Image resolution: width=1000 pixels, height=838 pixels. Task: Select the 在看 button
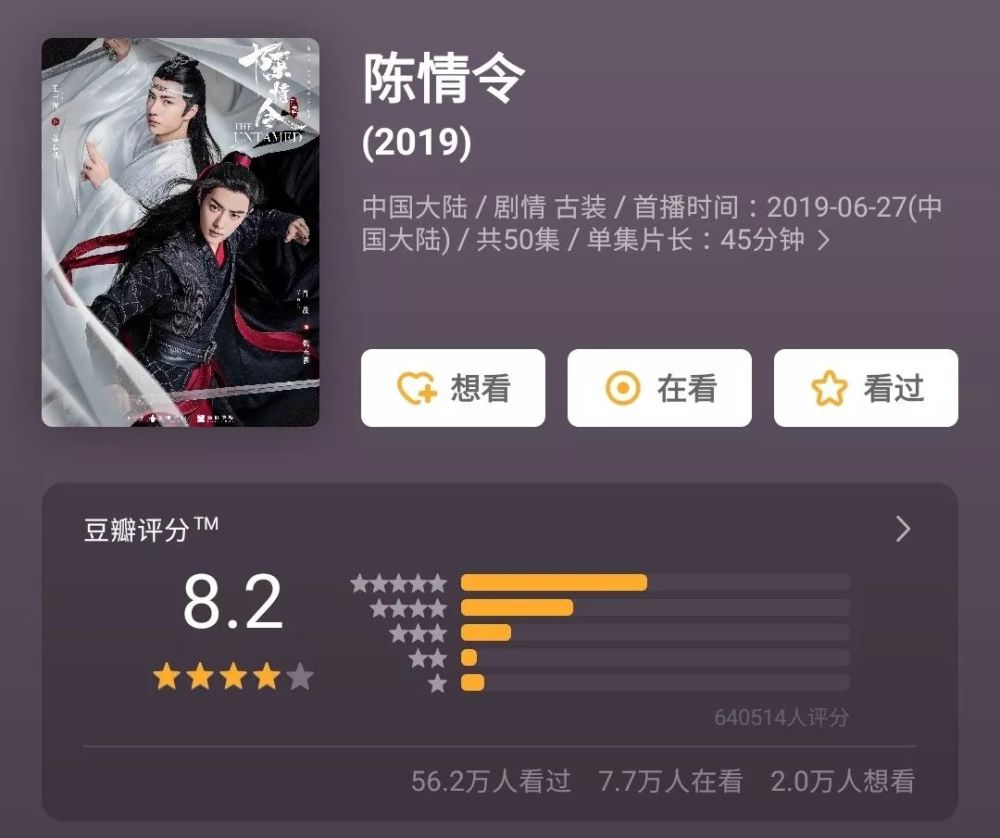(659, 388)
